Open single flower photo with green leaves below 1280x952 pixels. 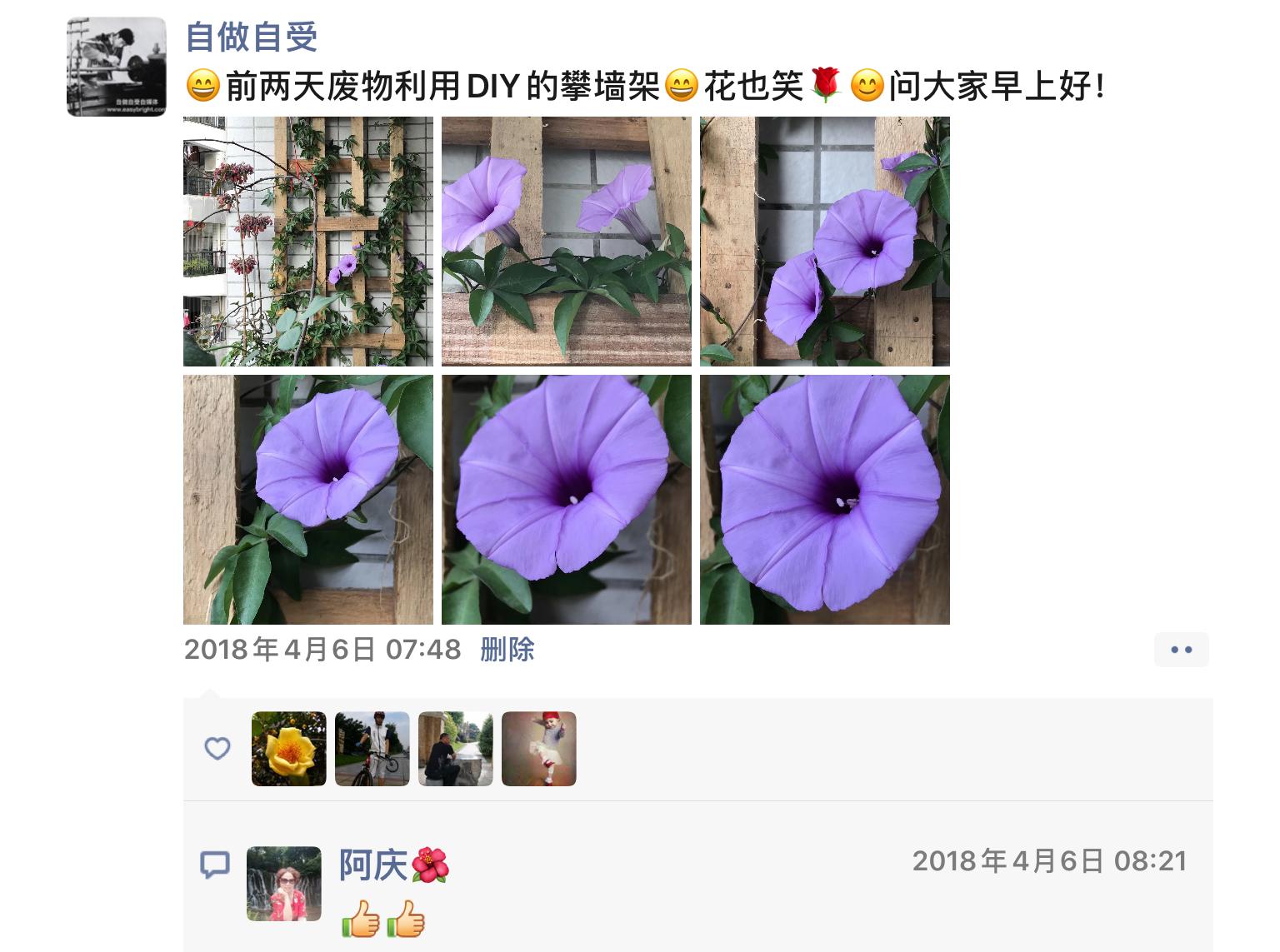(x=307, y=499)
